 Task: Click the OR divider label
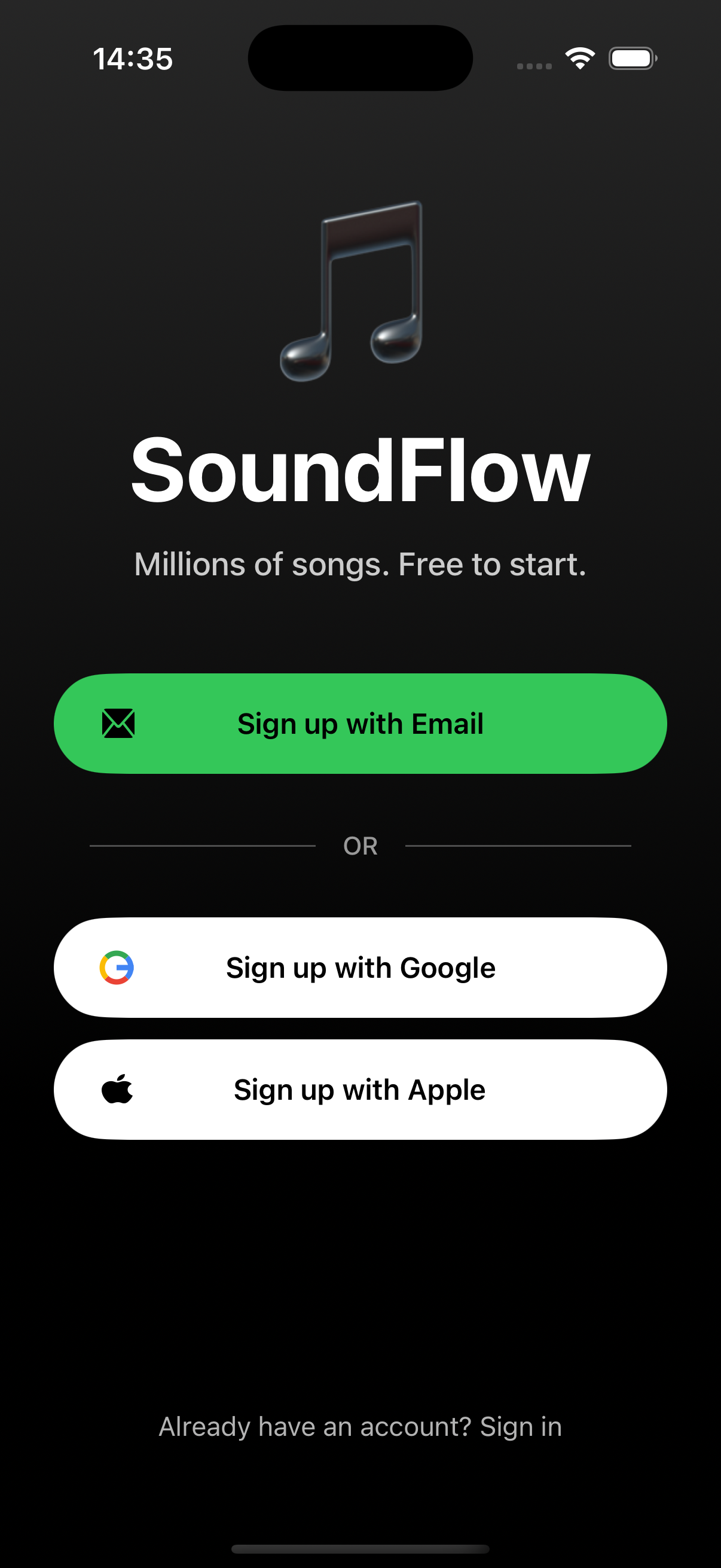[360, 845]
